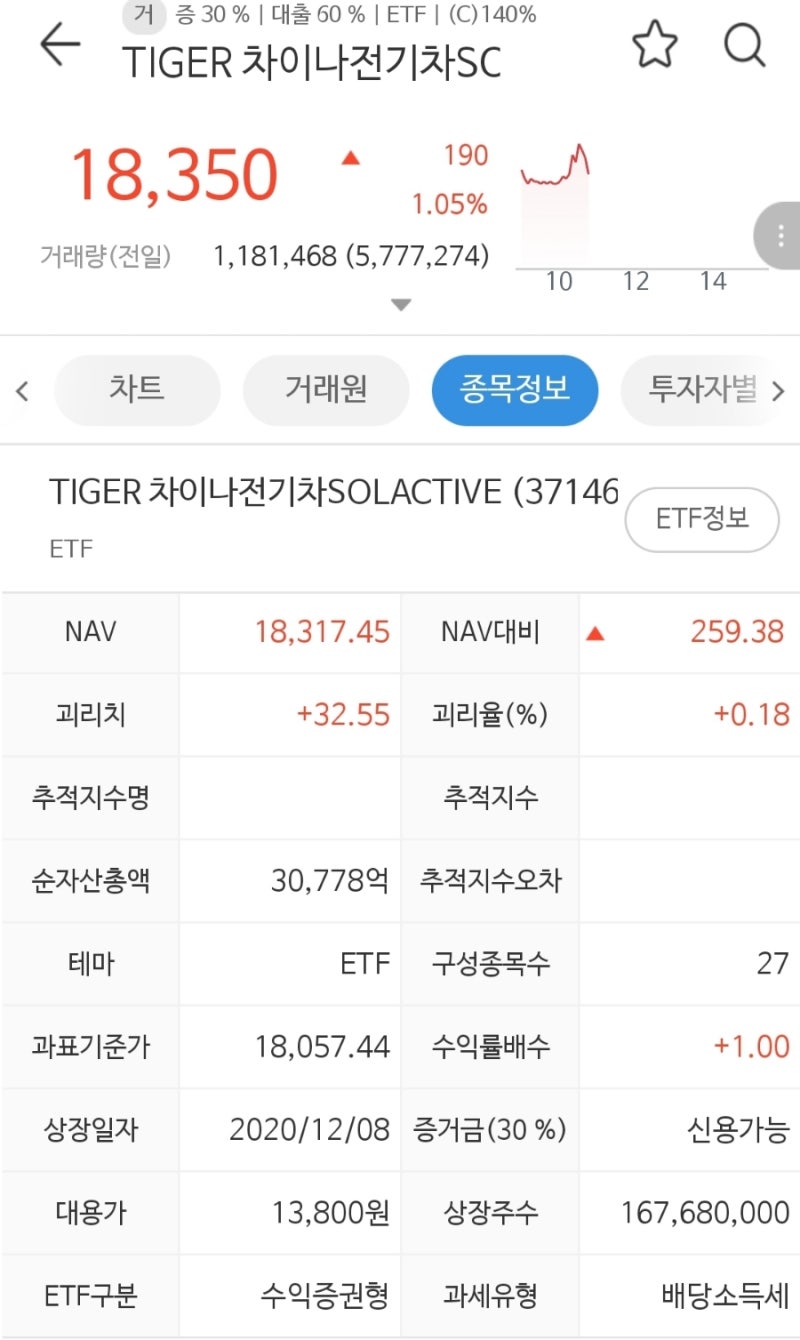
Task: Switch to the 차트 tab
Action: pos(137,390)
